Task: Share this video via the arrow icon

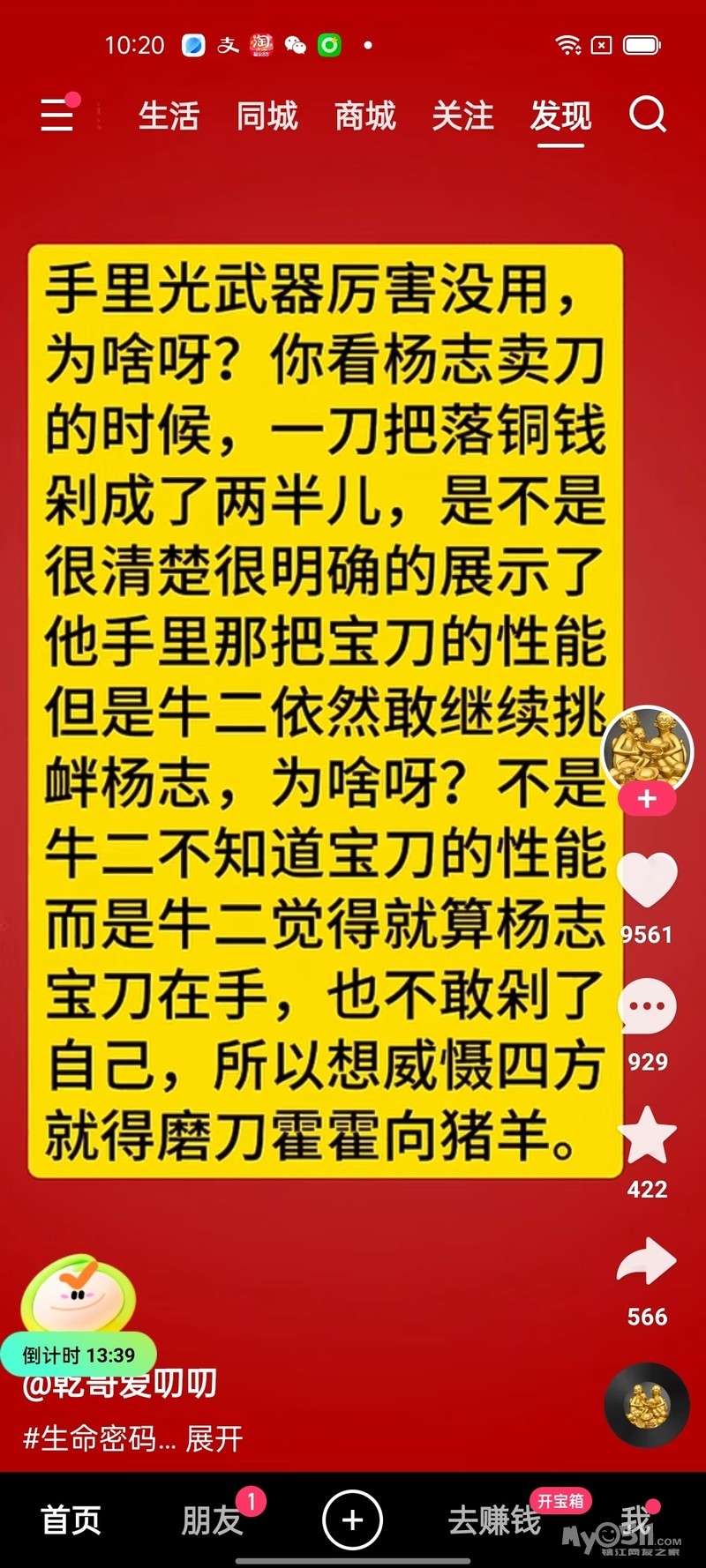Action: click(647, 1261)
